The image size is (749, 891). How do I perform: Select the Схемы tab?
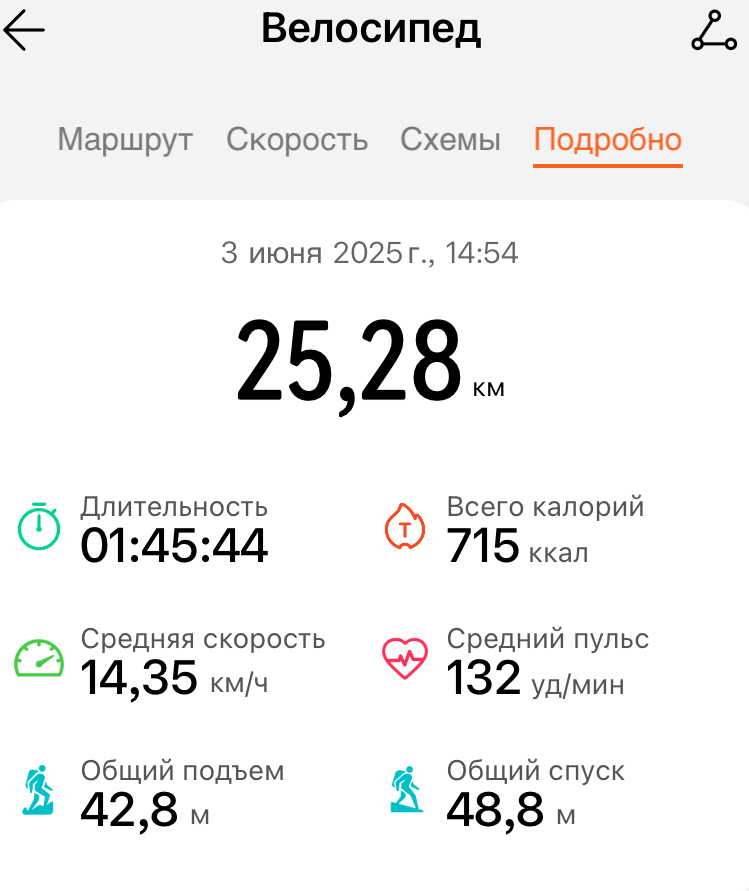(450, 140)
